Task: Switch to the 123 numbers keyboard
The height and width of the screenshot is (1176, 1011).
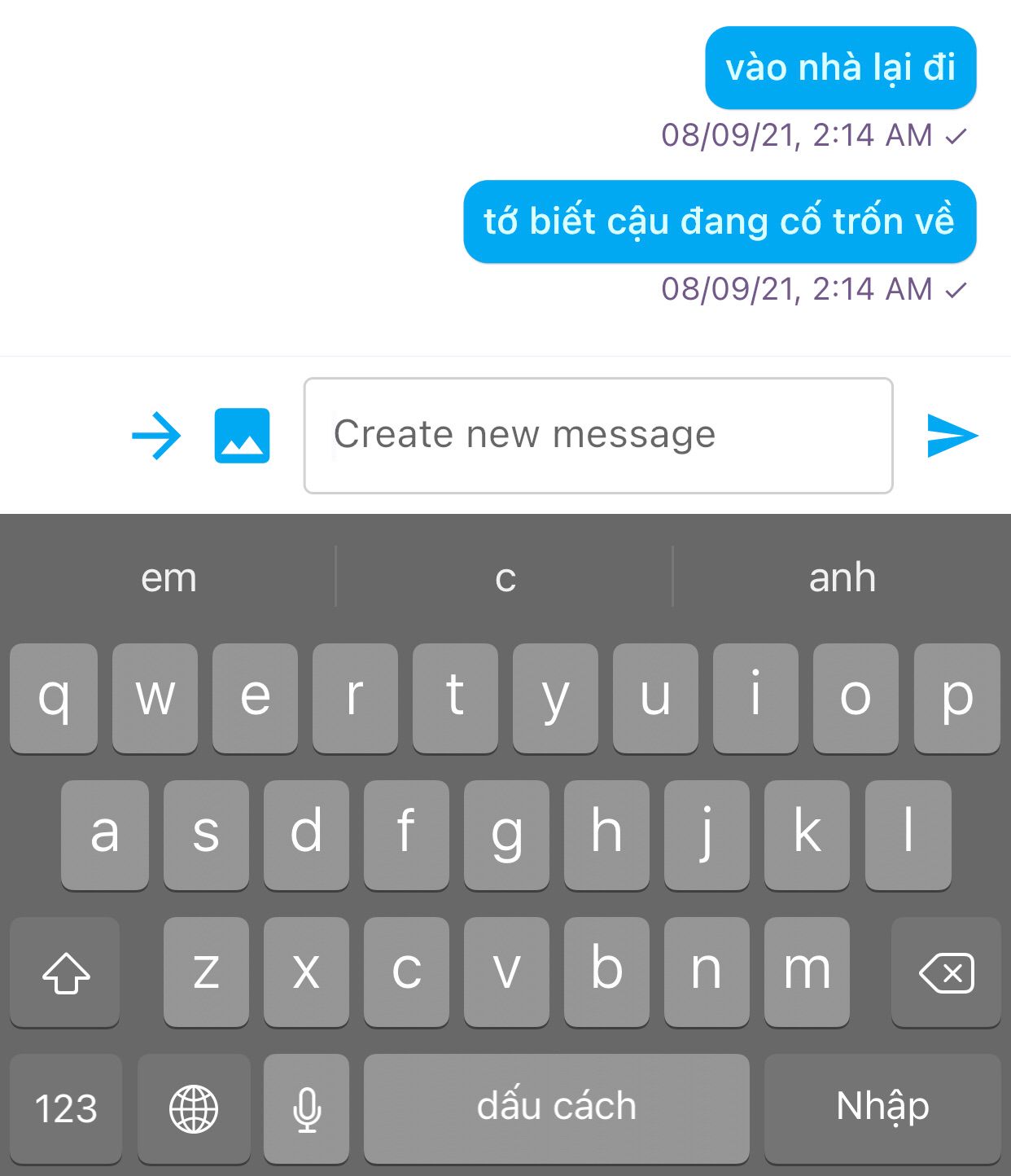Action: tap(66, 1108)
